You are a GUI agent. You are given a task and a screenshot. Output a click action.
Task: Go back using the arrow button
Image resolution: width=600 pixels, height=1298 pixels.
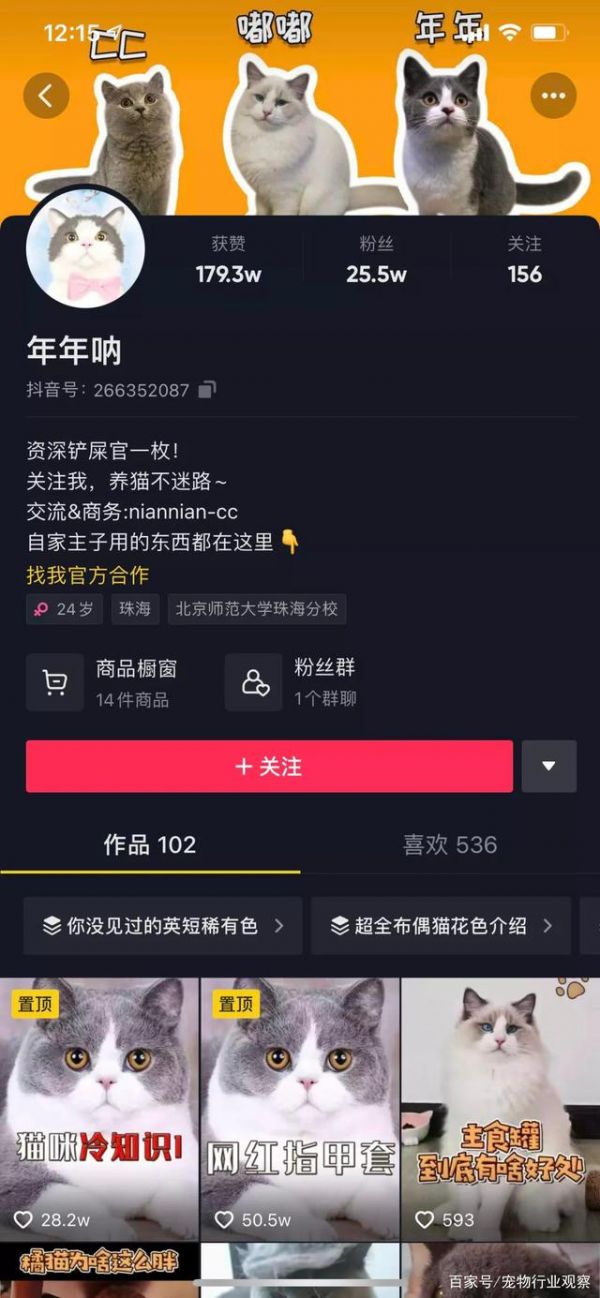pos(46,96)
